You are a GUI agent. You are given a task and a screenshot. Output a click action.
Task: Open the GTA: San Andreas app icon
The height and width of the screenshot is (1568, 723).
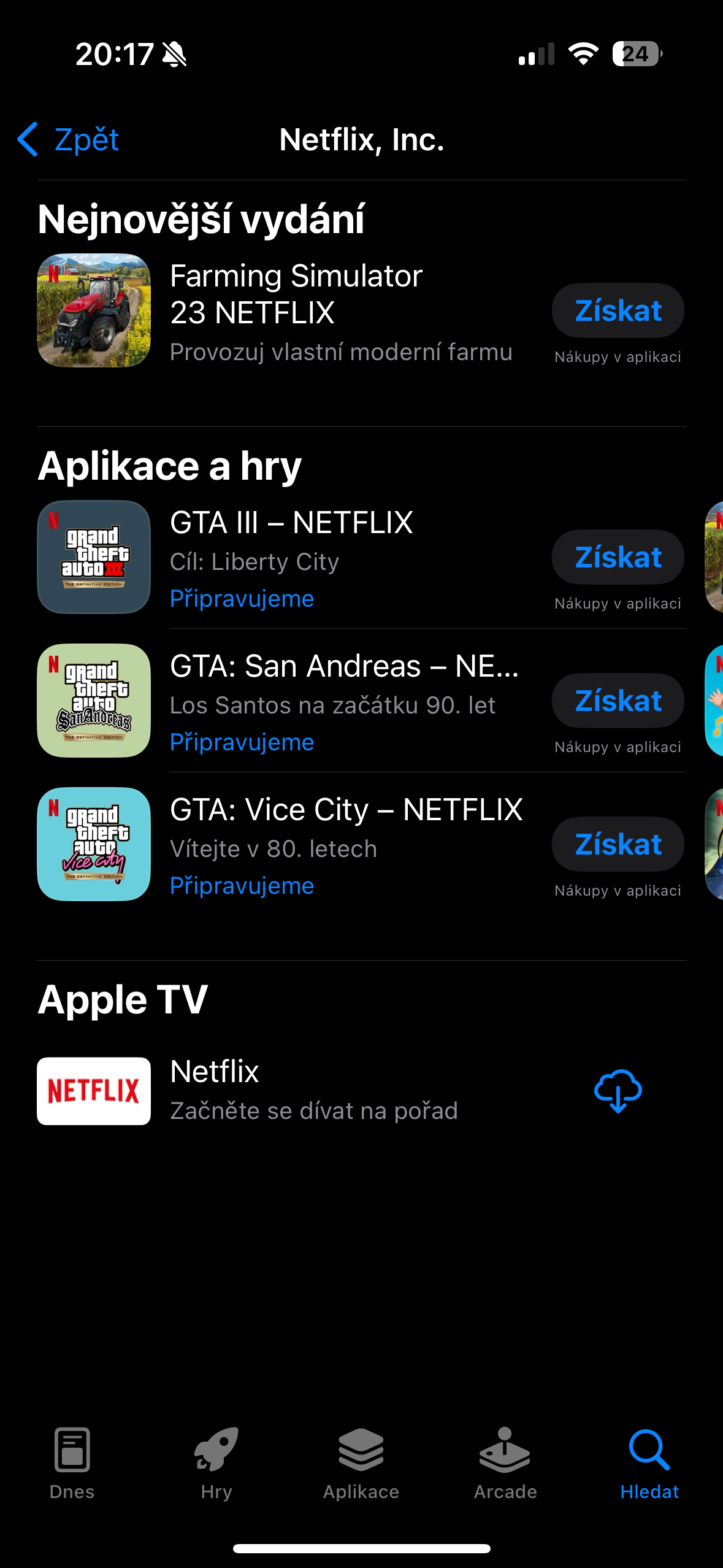(93, 701)
